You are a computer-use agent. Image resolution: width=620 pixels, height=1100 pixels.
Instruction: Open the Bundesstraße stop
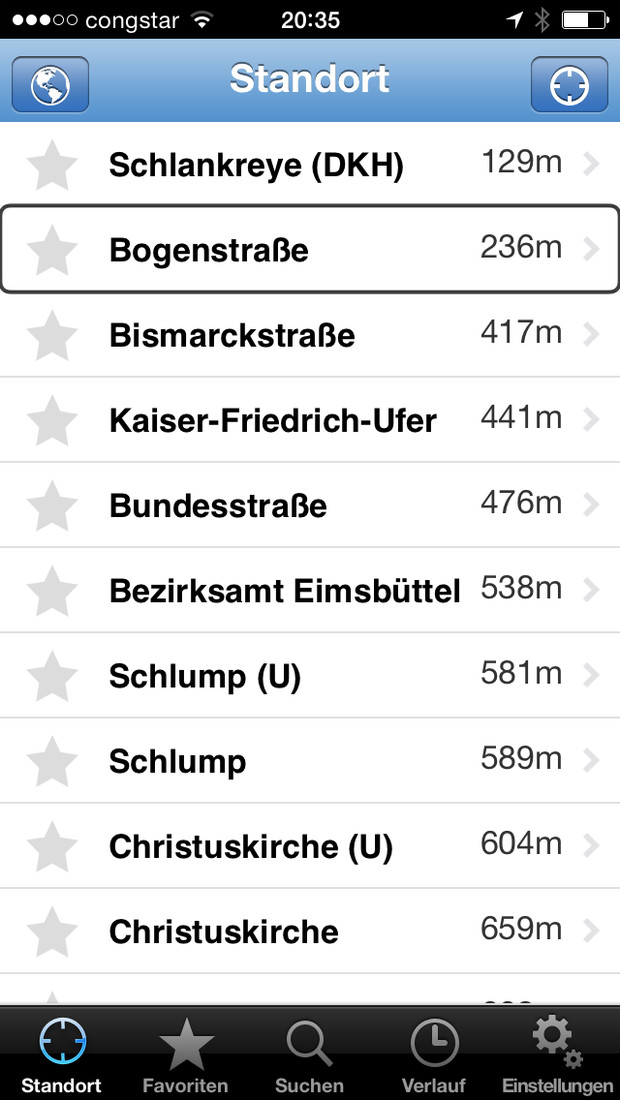310,505
